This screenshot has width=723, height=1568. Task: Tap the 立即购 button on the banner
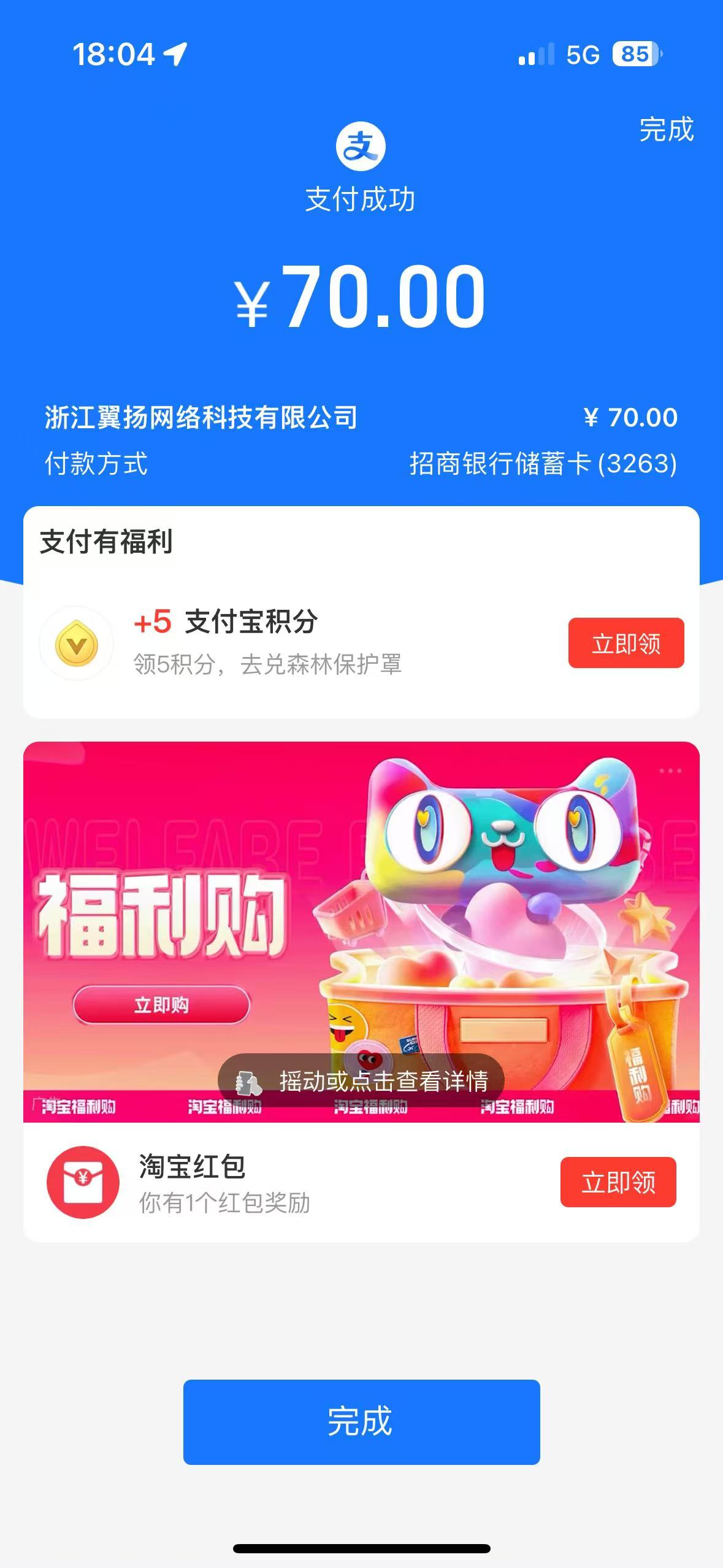point(161,1005)
